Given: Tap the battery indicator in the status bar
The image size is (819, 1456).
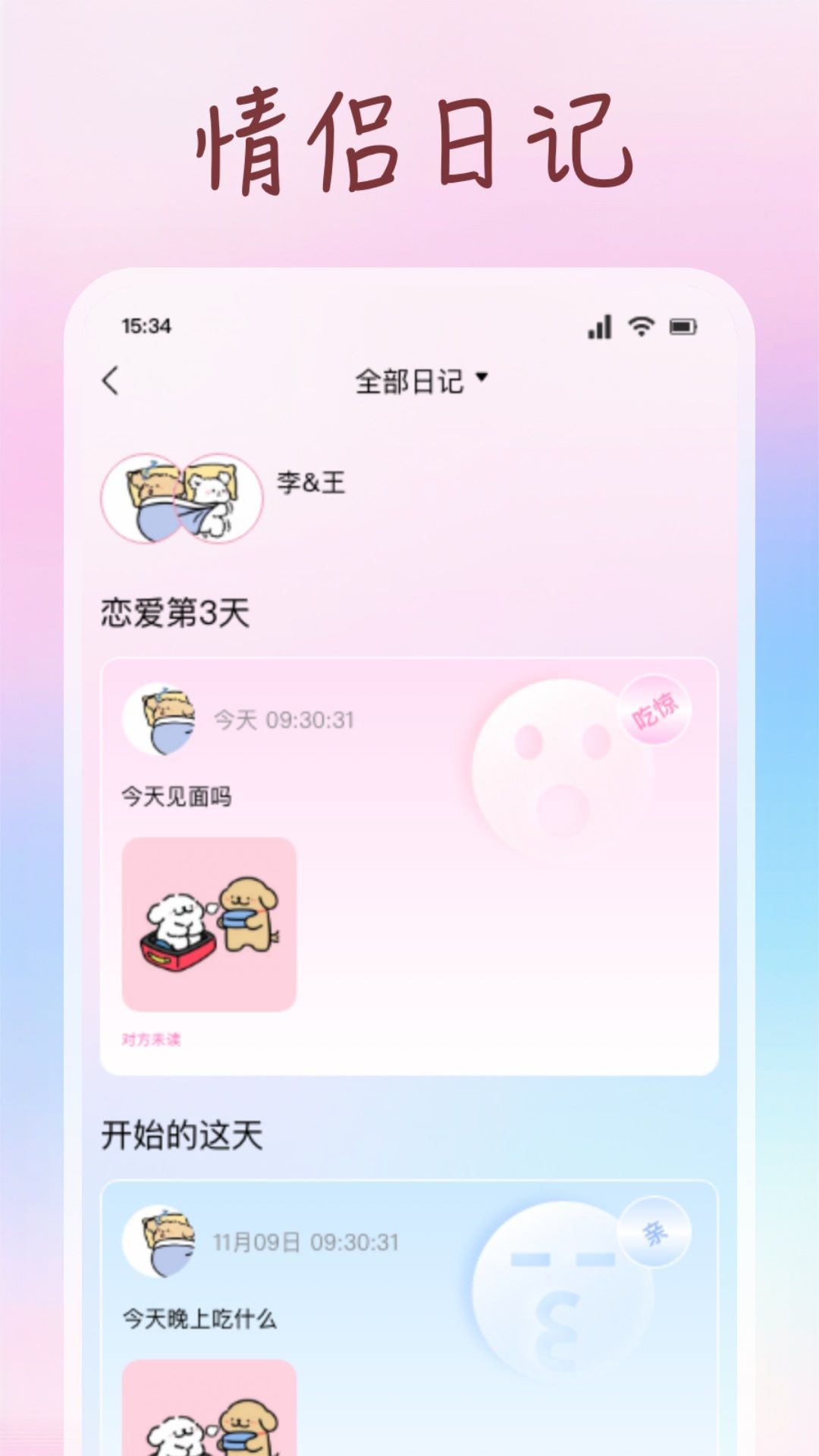Looking at the screenshot, I should tap(683, 325).
